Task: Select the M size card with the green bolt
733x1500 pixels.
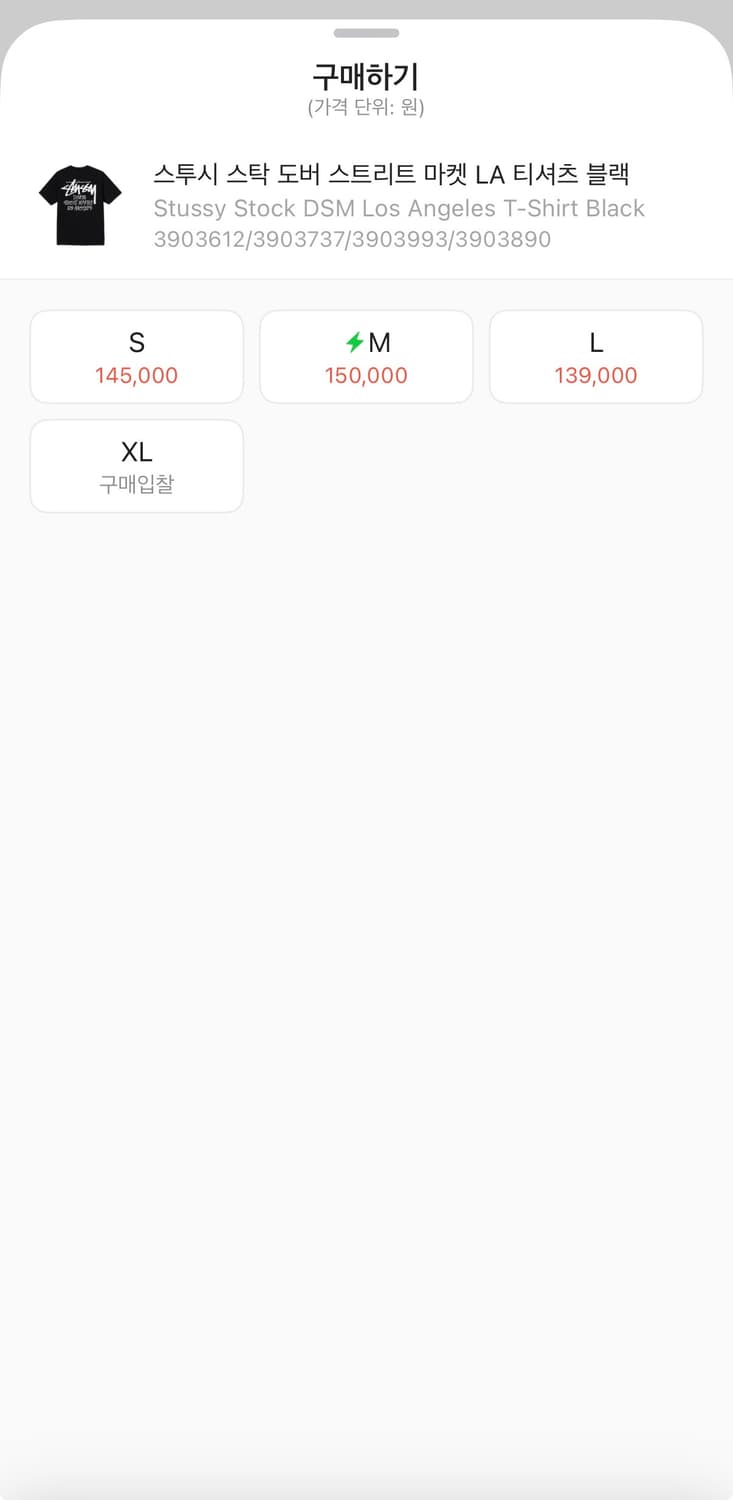Action: 366,356
